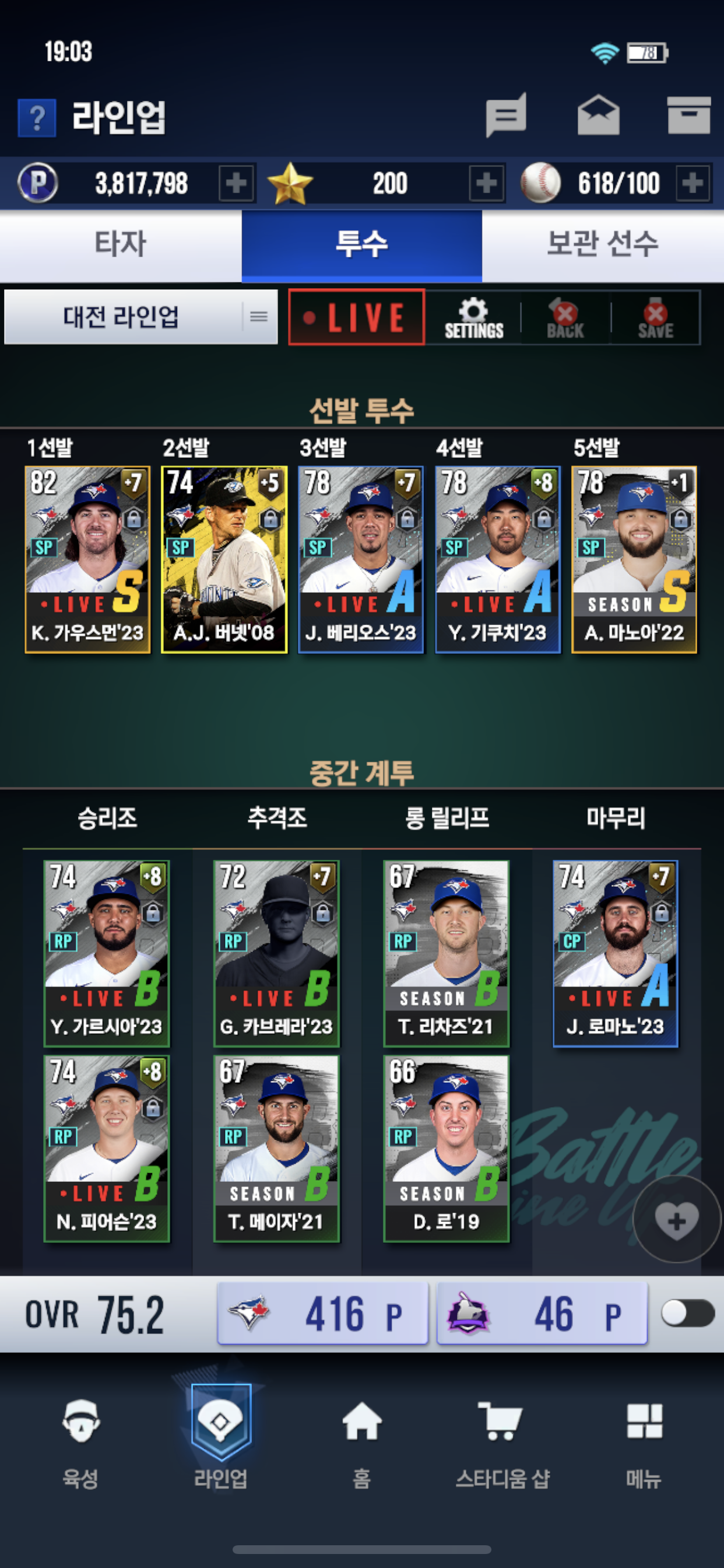
Task: Open the T. 리차즈'21 reliever card
Action: [446, 953]
